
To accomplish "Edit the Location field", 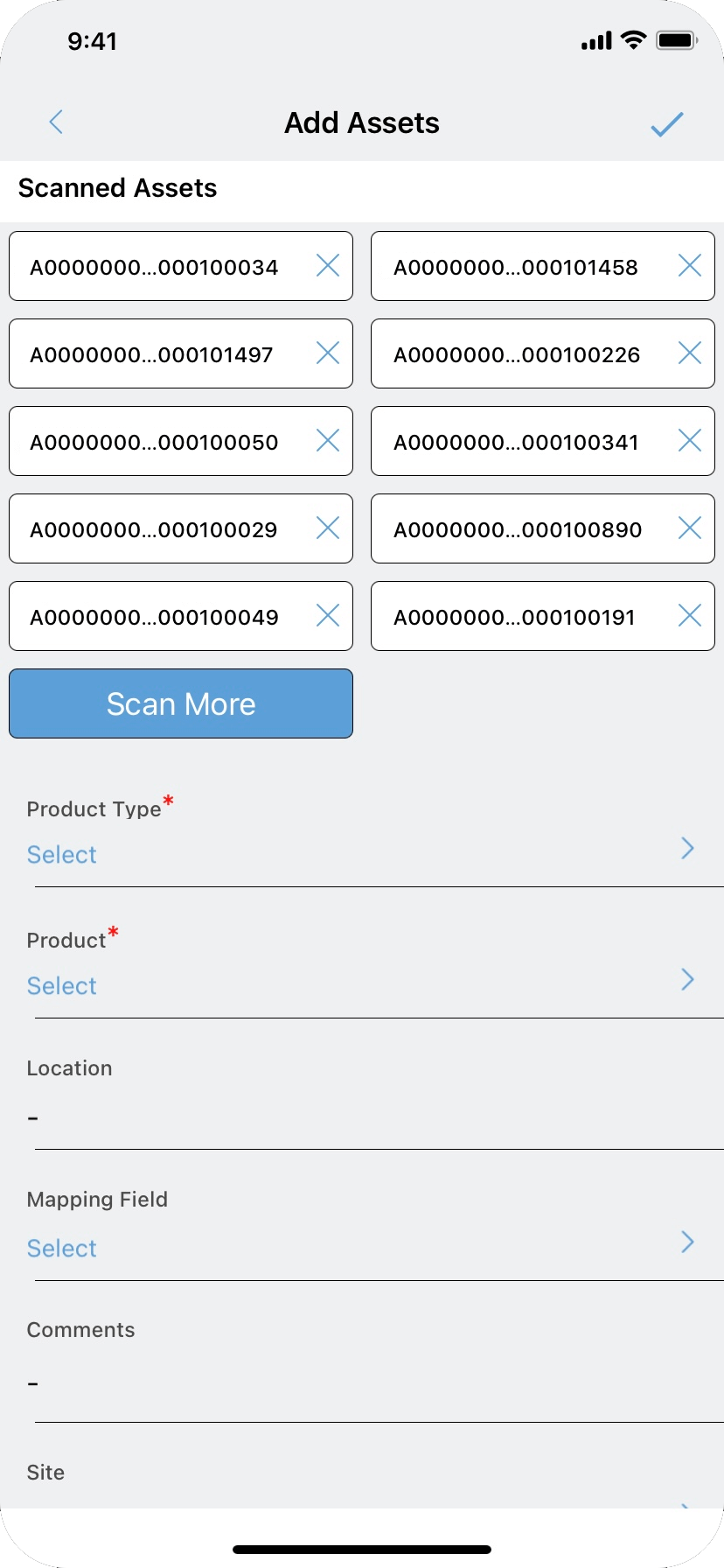I will [362, 1117].
